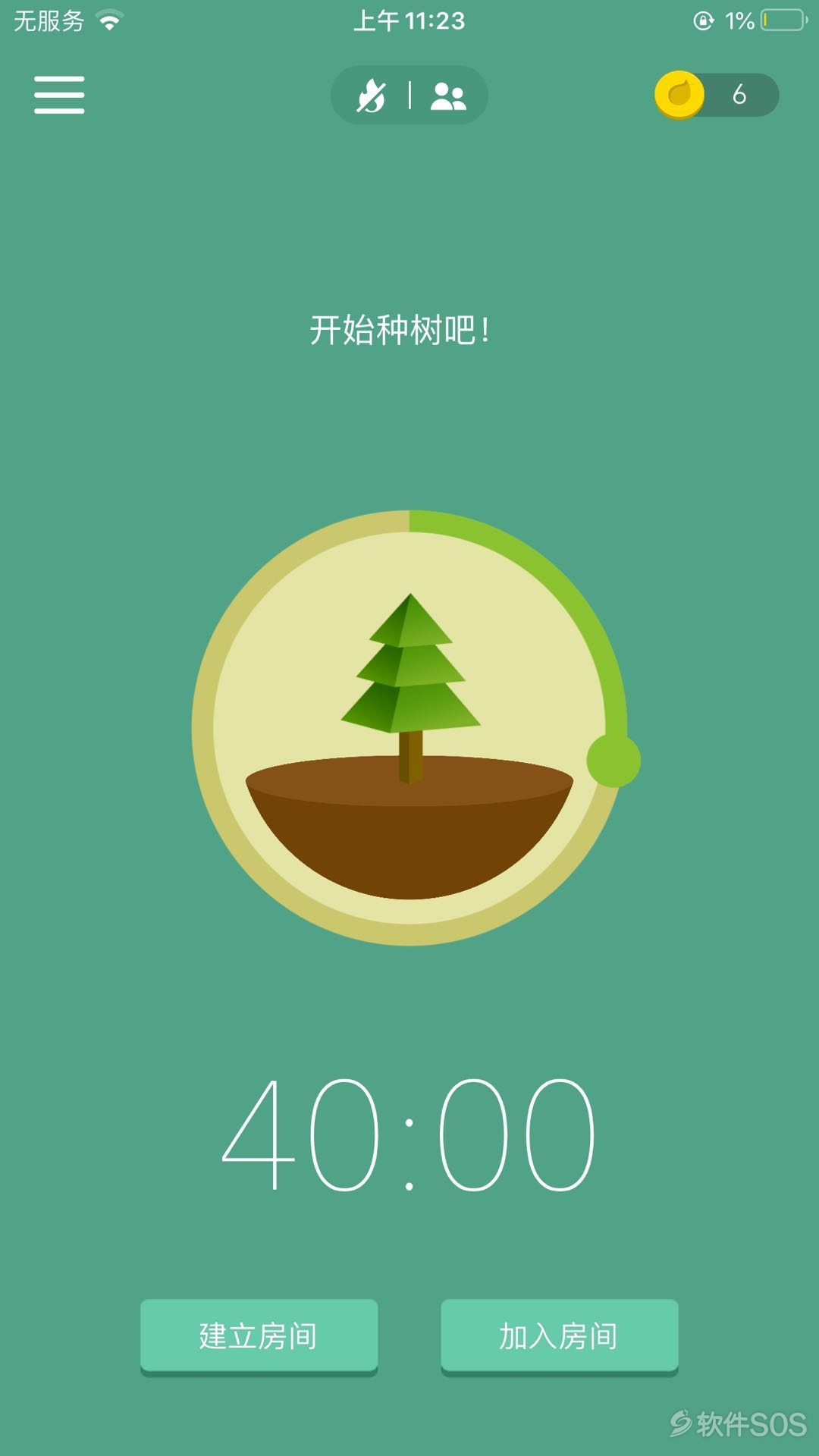
Task: Tap the timer dial's green handle
Action: [x=613, y=760]
